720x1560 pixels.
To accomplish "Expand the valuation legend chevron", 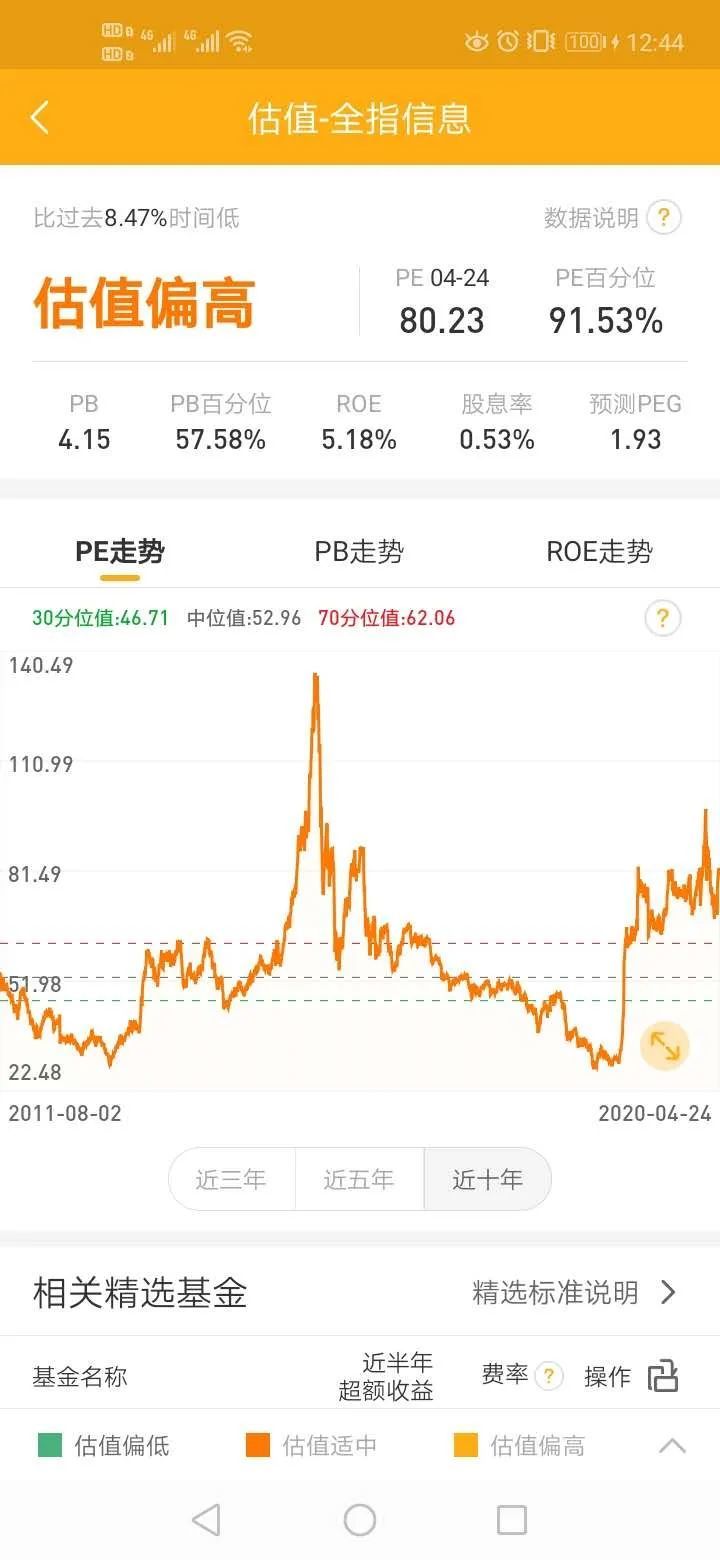I will [x=673, y=1446].
